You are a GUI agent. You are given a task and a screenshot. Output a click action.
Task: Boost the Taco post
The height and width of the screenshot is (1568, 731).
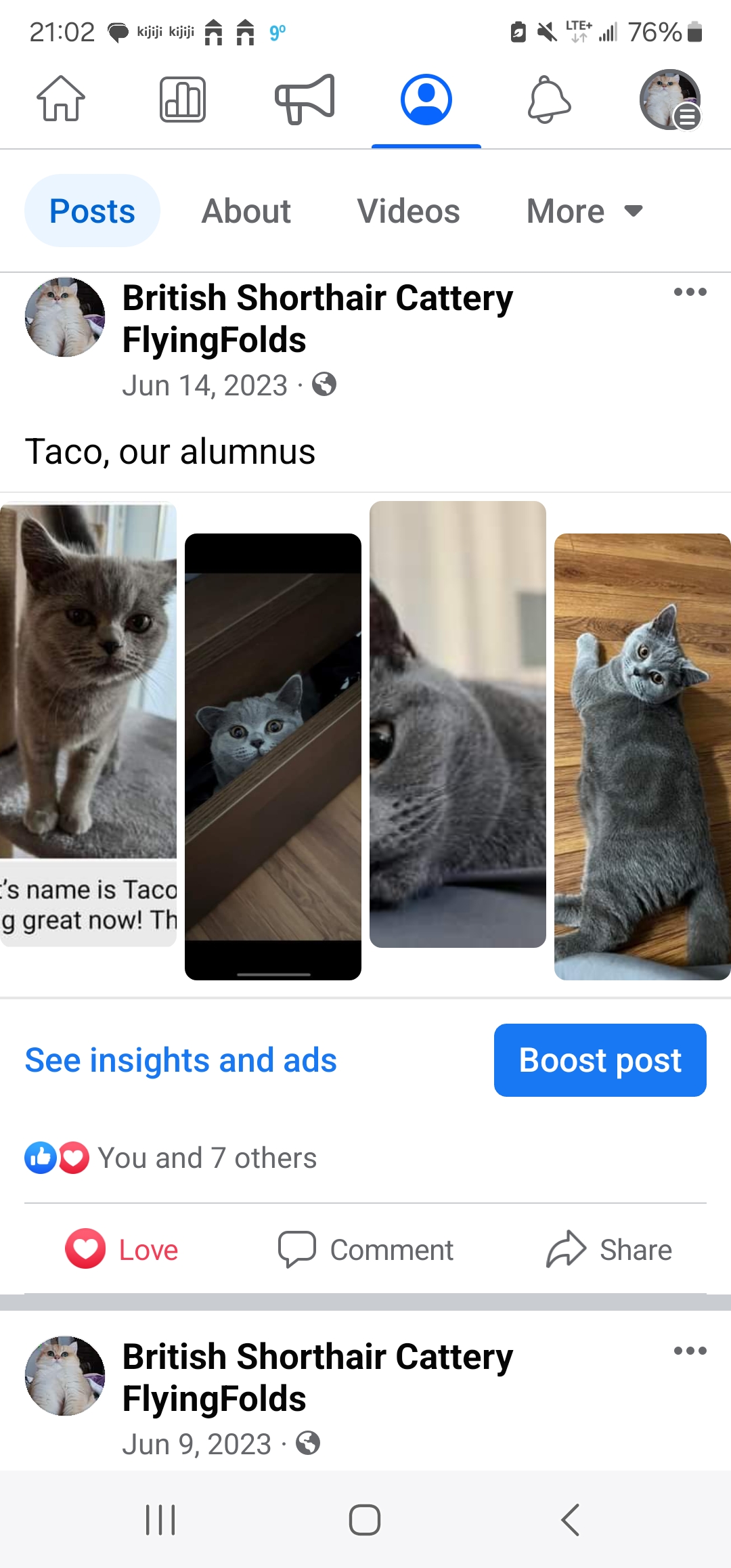pyautogui.click(x=600, y=1060)
